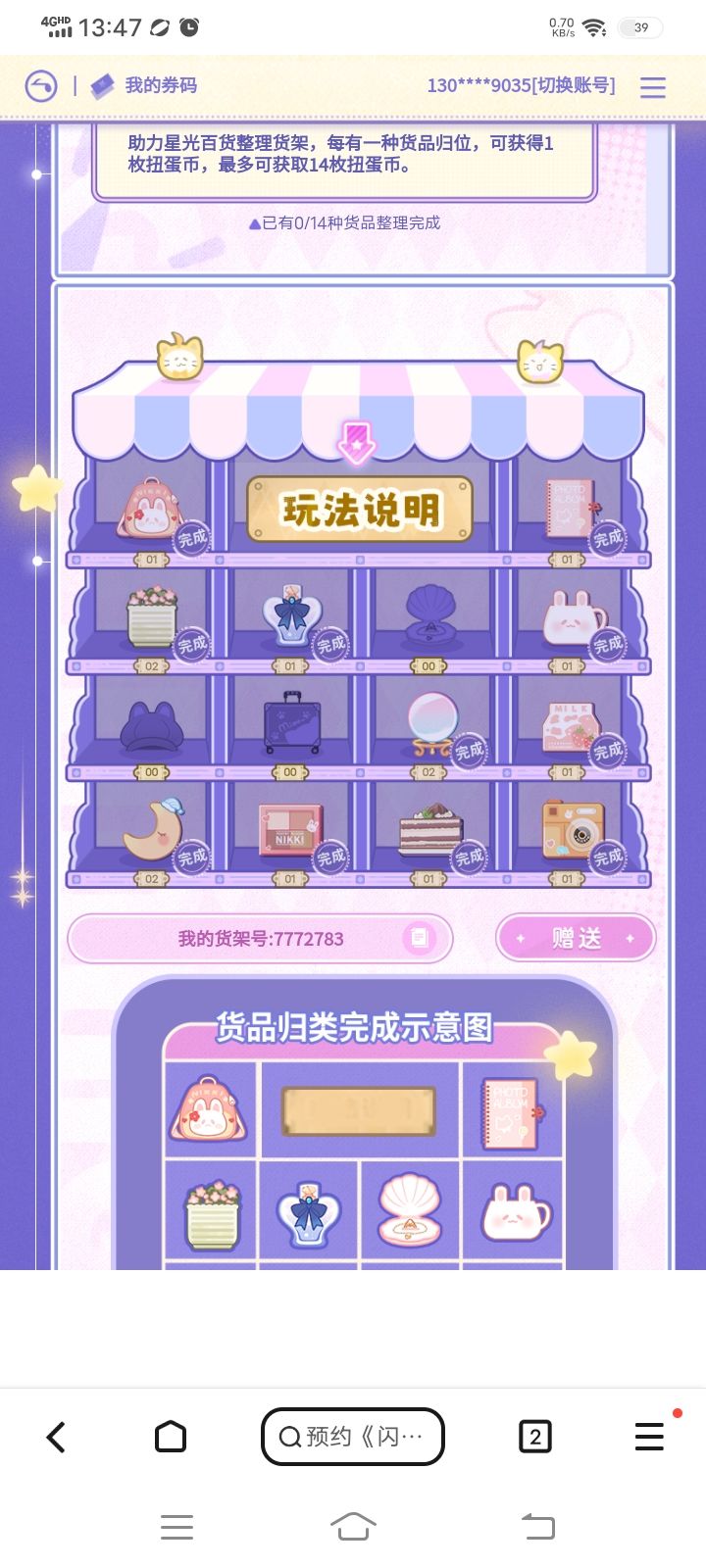Open the hamburger menu at top right
Image resolution: width=706 pixels, height=1568 pixels.
651,86
